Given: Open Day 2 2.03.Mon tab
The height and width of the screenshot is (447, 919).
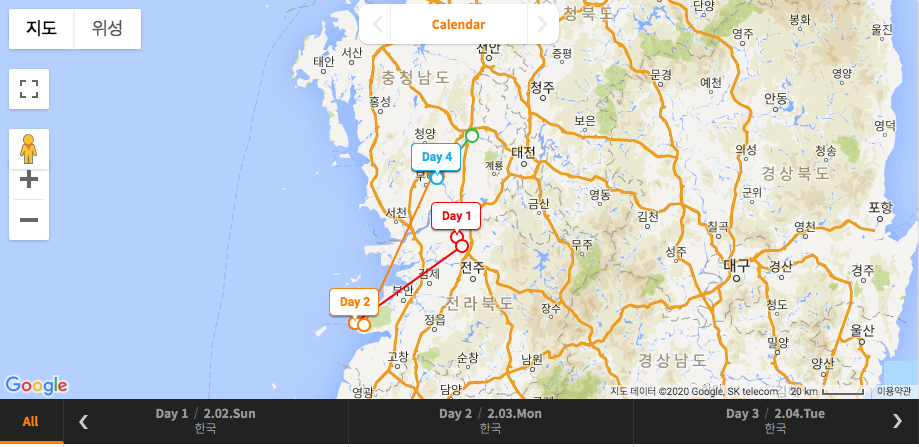Looking at the screenshot, I should click(491, 421).
